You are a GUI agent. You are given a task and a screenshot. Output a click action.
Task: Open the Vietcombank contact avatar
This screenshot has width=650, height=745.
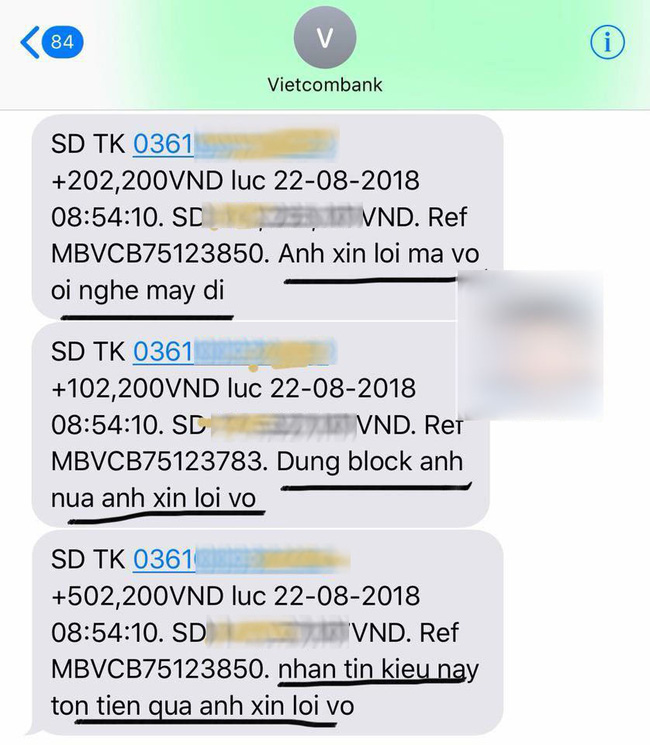point(325,39)
